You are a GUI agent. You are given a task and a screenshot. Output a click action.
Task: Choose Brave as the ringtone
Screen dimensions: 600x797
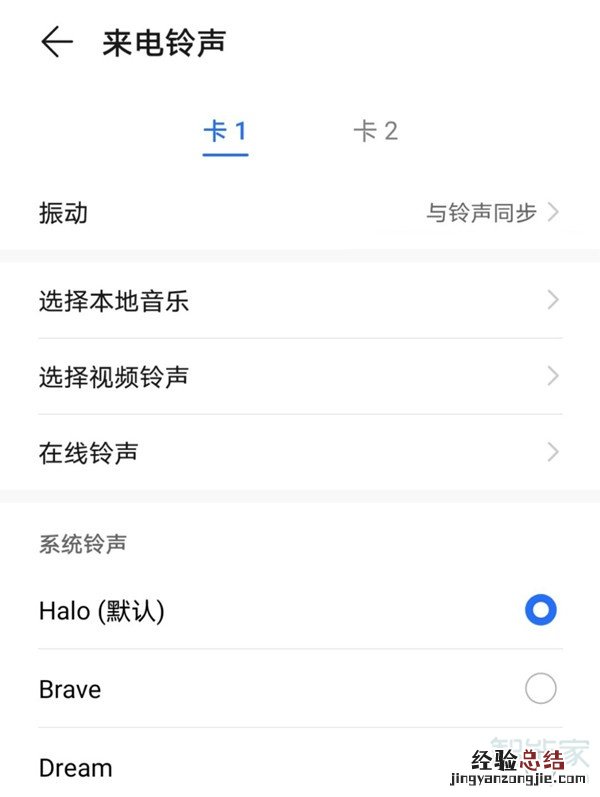tap(540, 689)
